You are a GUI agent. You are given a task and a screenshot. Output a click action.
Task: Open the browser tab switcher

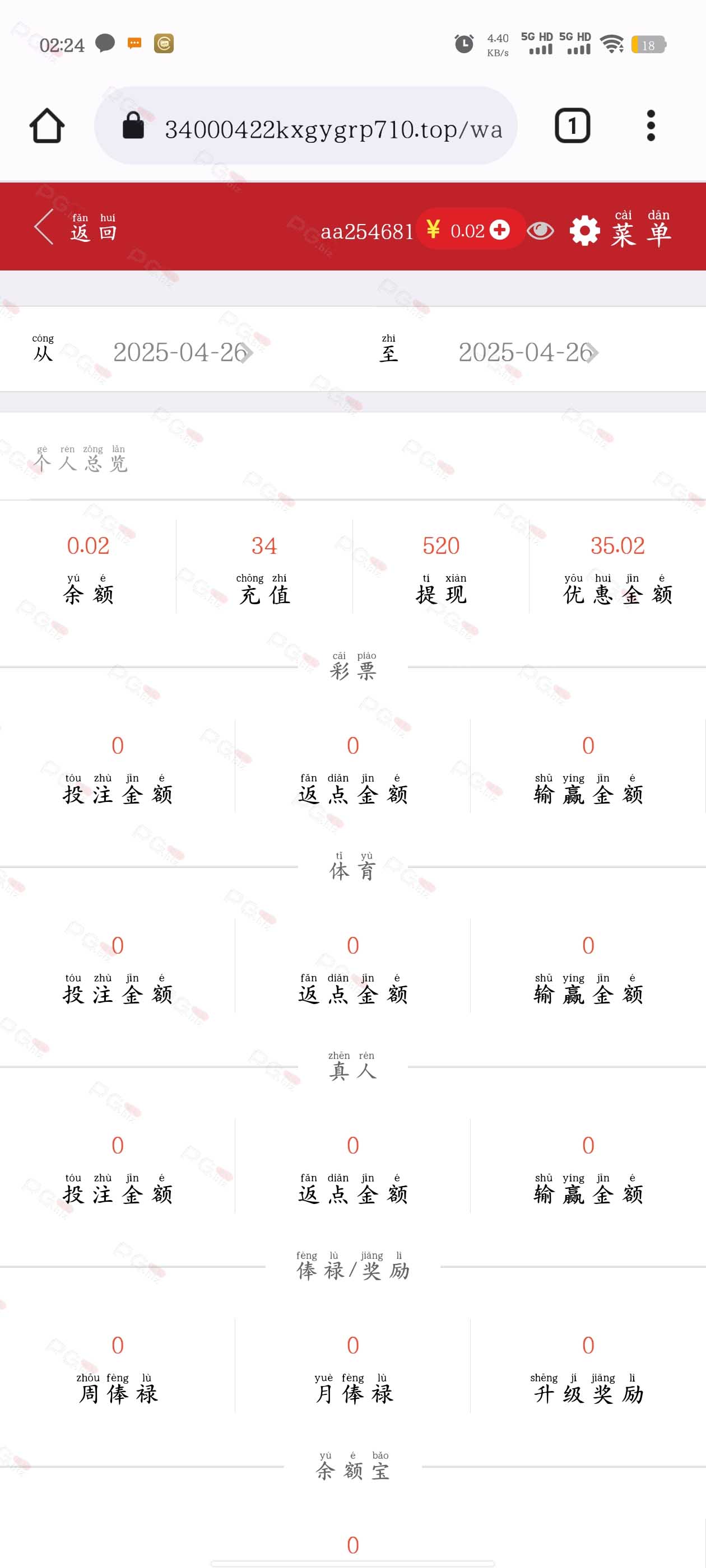click(572, 126)
